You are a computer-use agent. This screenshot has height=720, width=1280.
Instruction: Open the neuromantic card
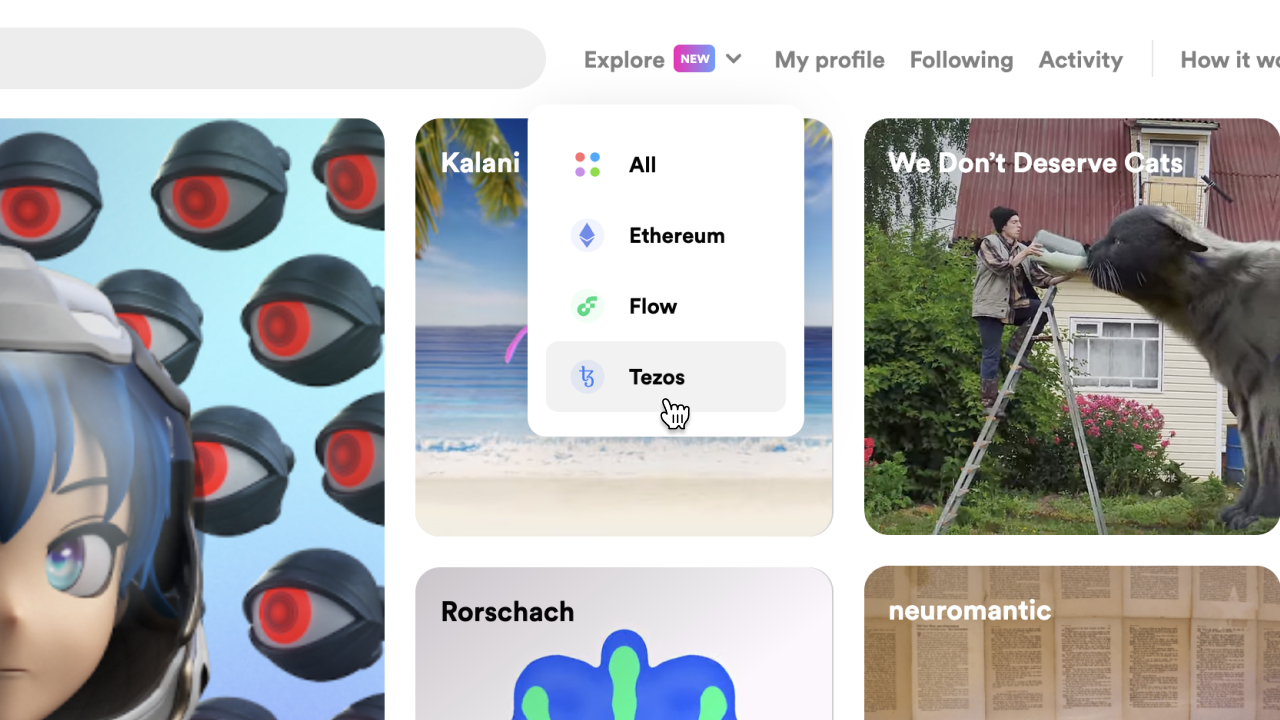coord(1070,645)
